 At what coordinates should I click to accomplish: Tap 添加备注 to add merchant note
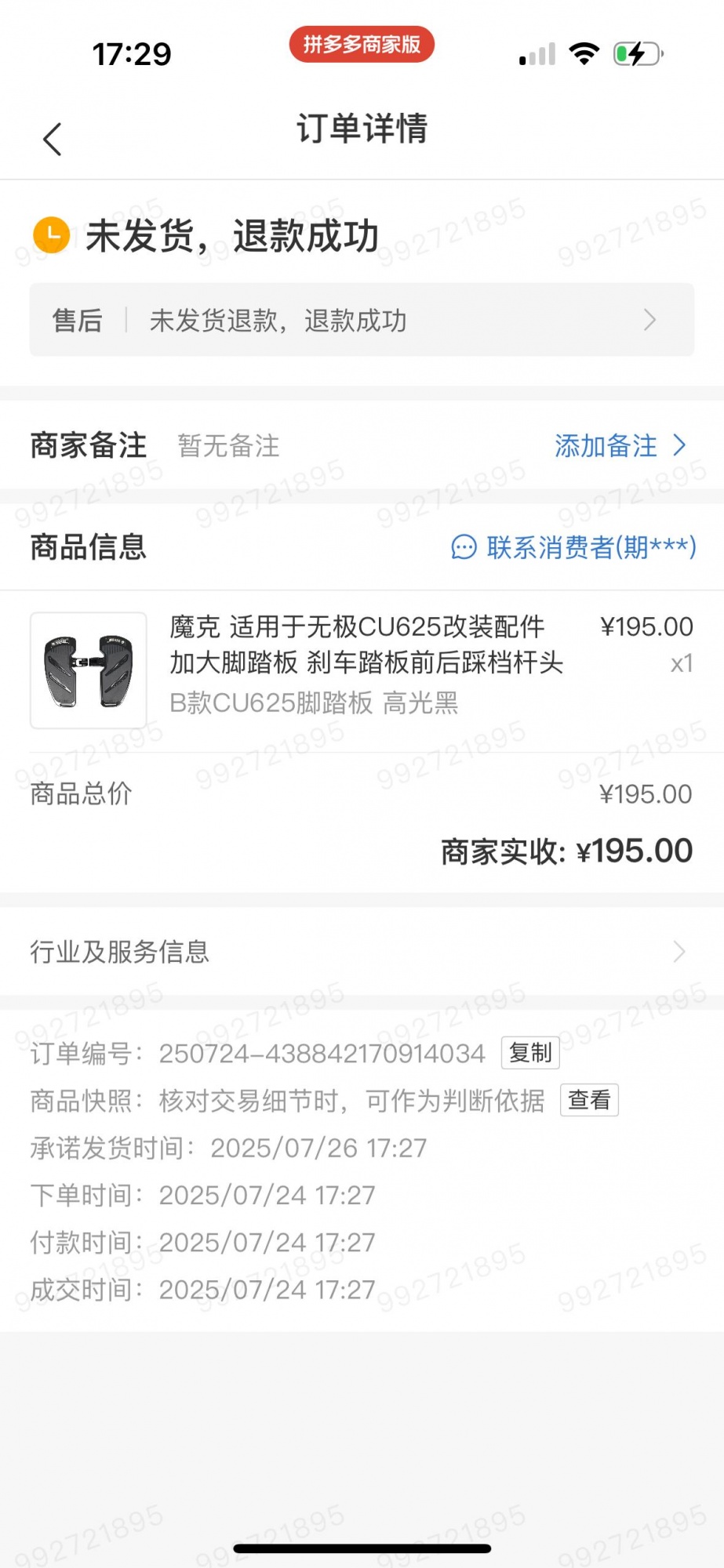click(619, 445)
